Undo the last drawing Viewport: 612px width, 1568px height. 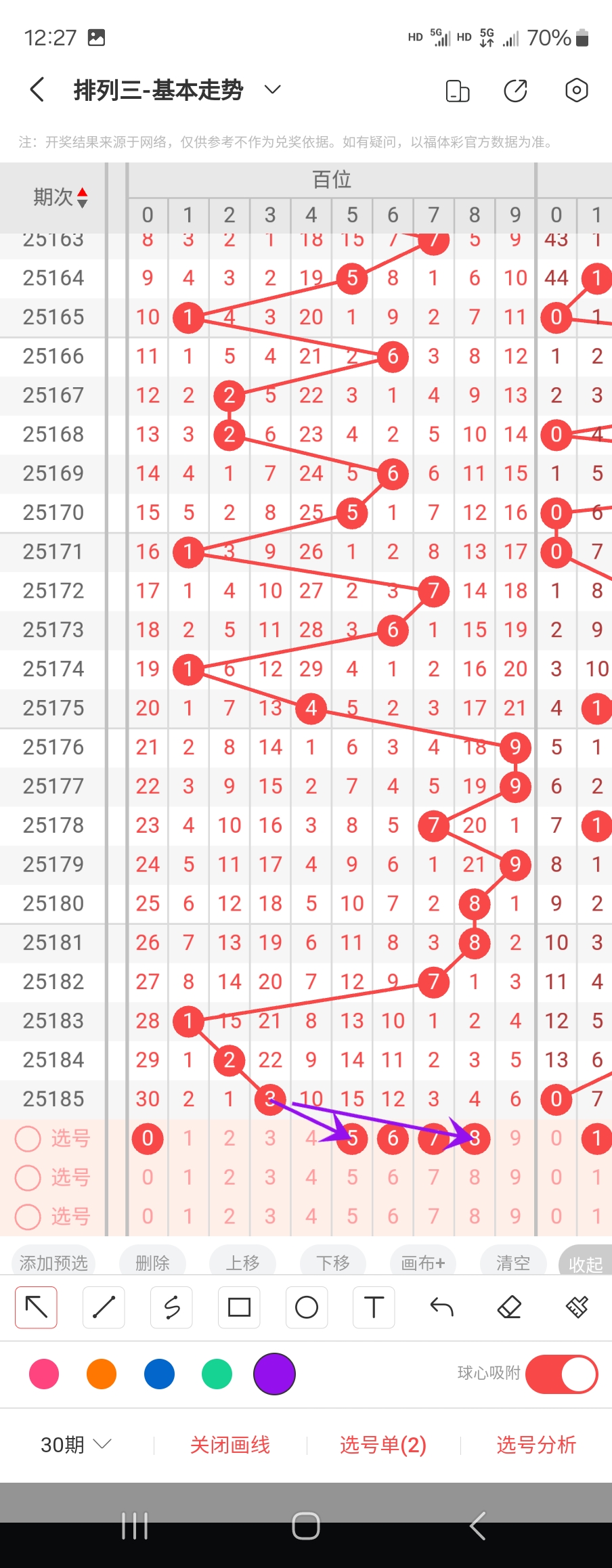(x=441, y=1307)
